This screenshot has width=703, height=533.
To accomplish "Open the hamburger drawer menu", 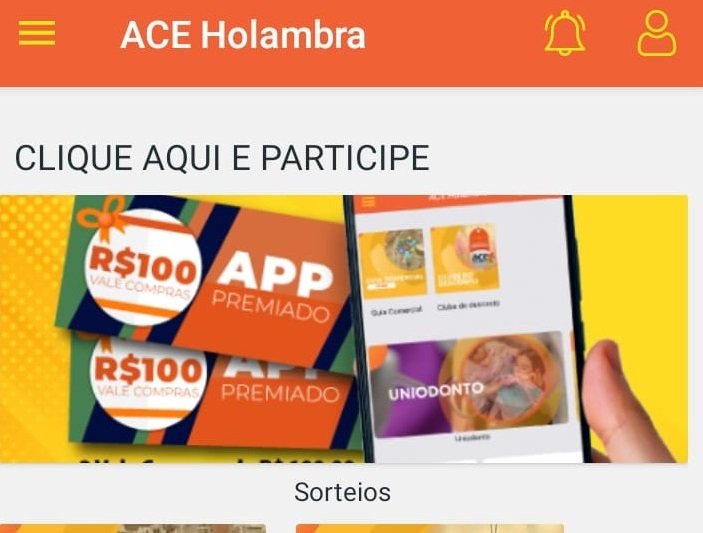I will (37, 34).
